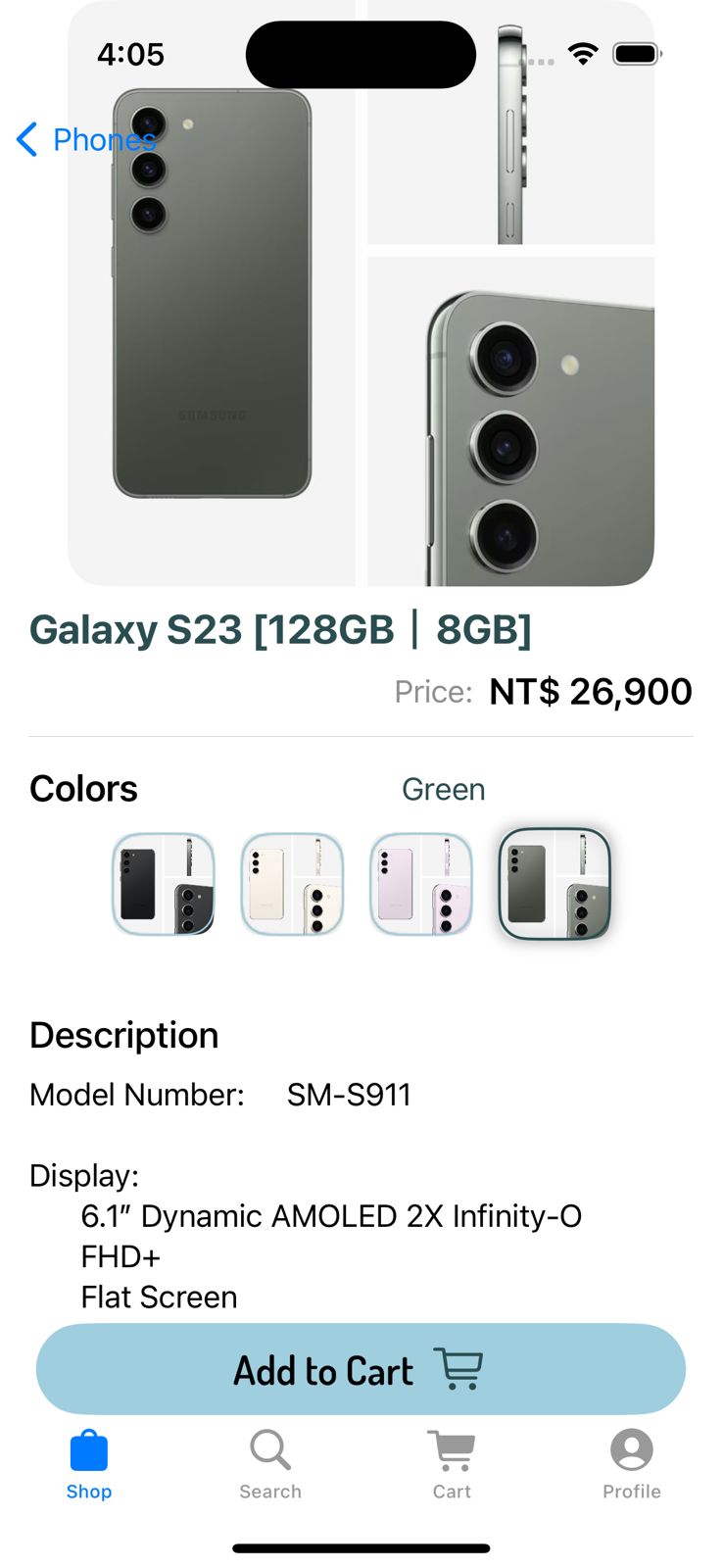The height and width of the screenshot is (1568, 723).
Task: Pick the lavender color variant
Action: [x=421, y=884]
